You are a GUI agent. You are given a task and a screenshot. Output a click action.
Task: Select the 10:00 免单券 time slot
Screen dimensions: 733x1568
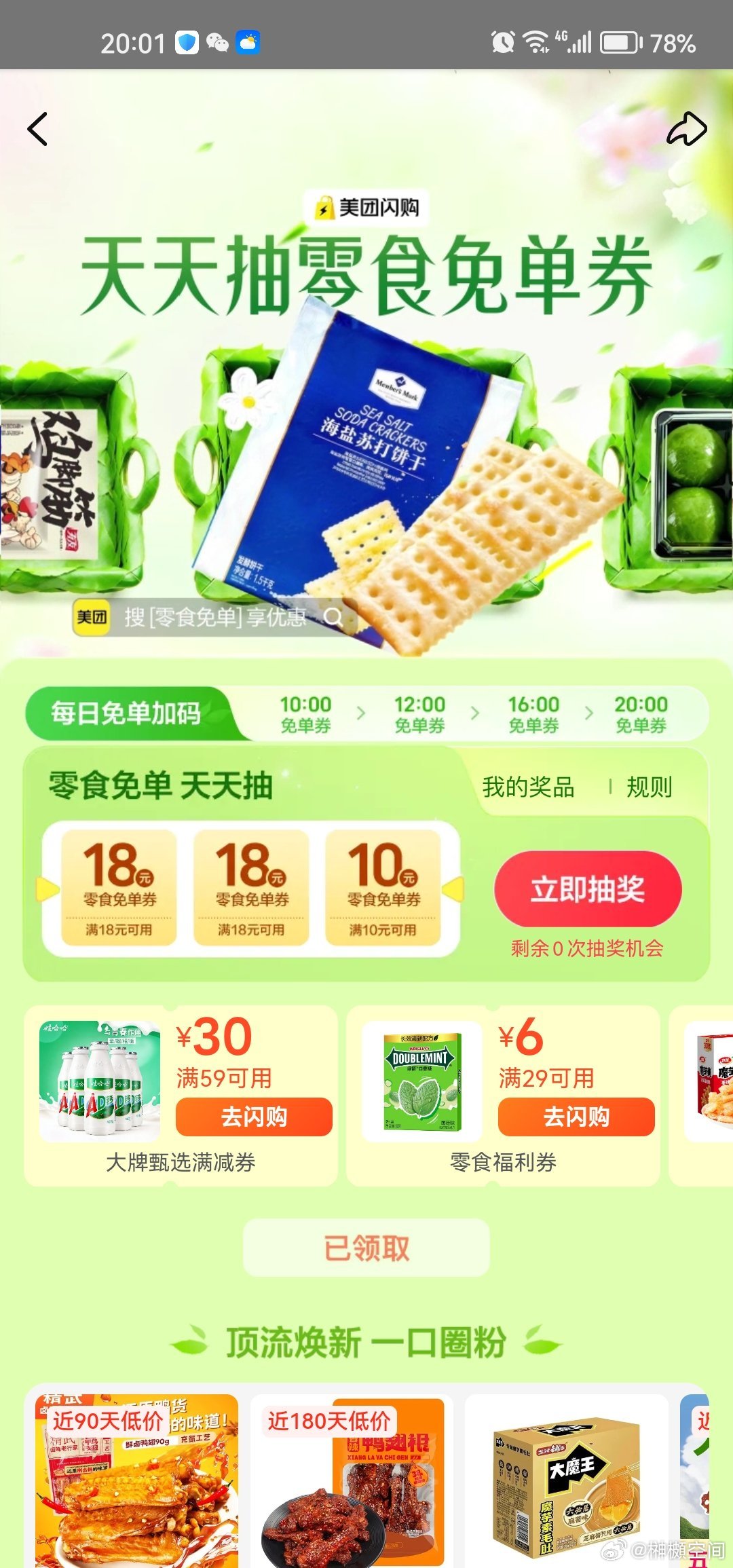(305, 714)
